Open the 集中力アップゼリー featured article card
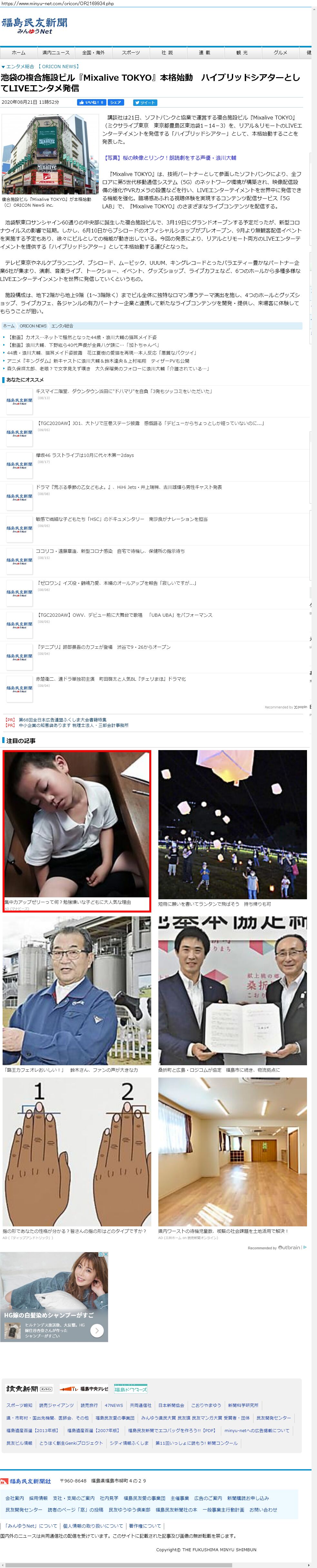 pyautogui.click(x=77, y=831)
